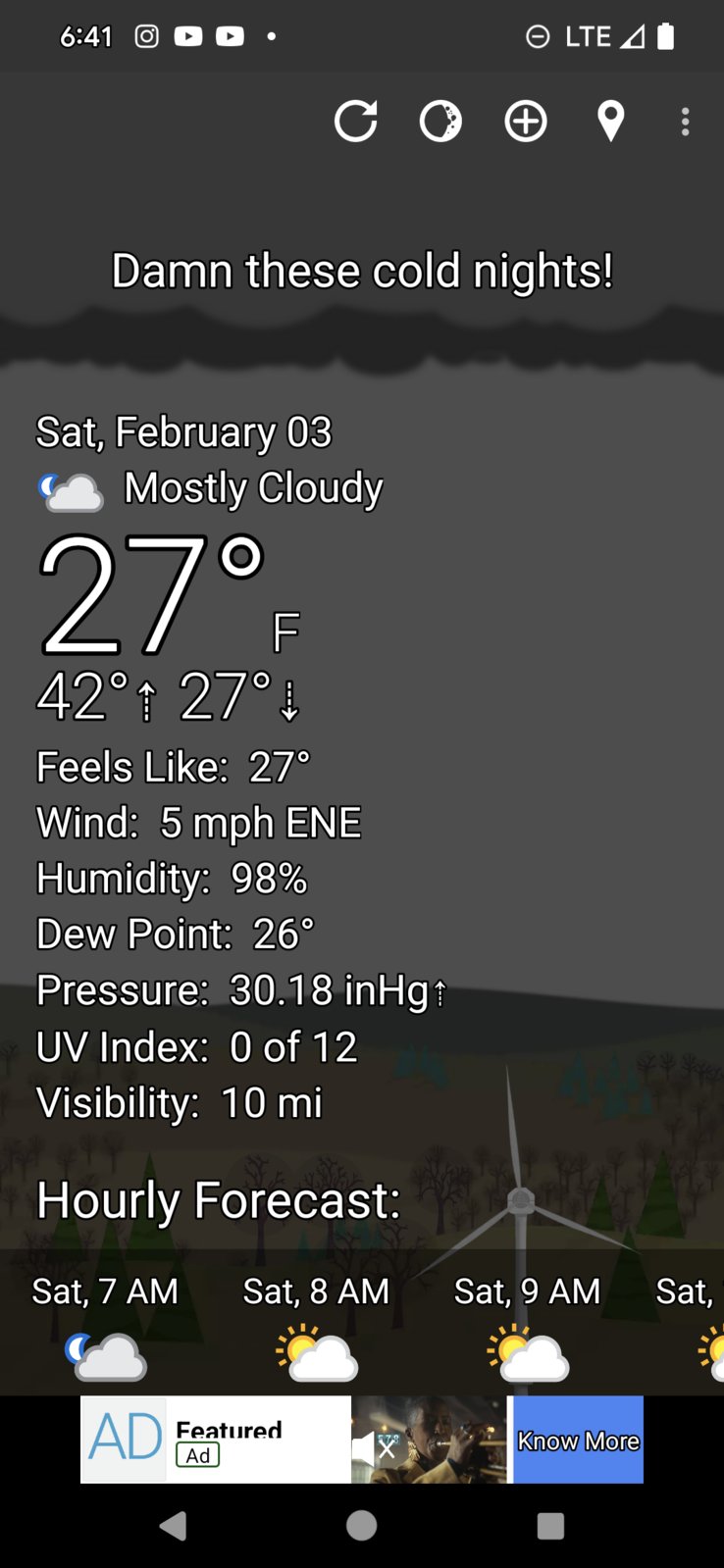Open the Sat, 7 AM hourly forecast

pos(106,1324)
